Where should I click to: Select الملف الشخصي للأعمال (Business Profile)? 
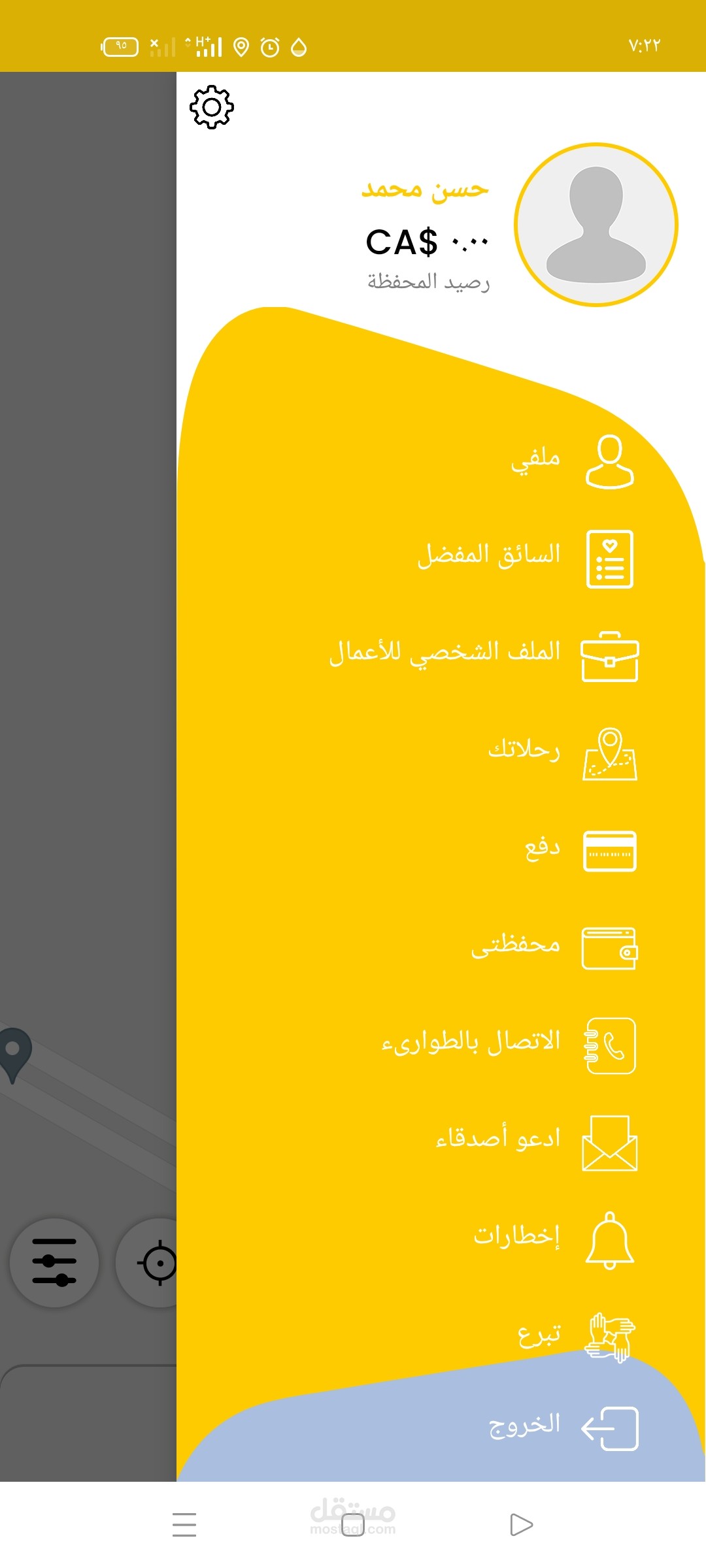(445, 653)
